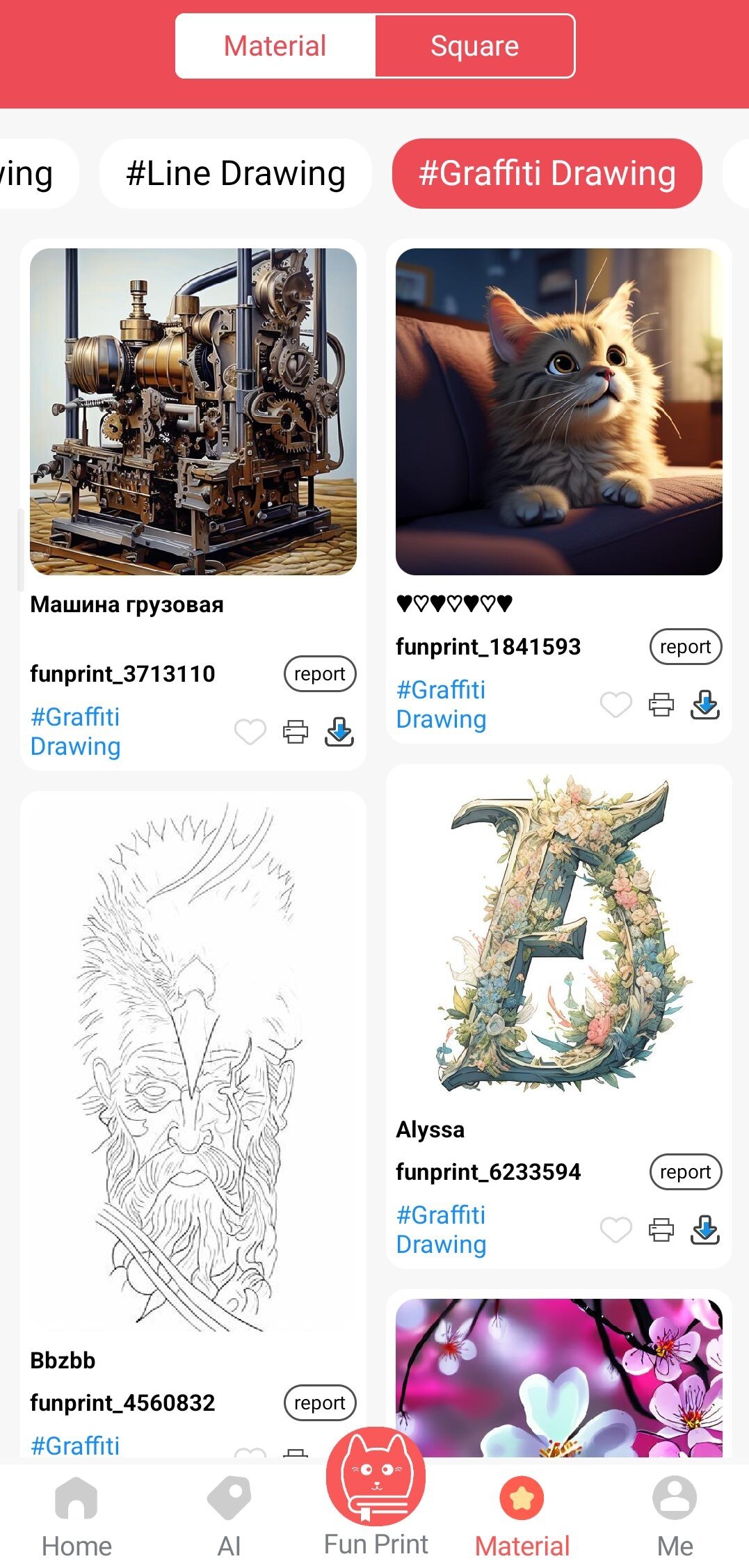Select the #Graffiti Drawing chip
749x1568 pixels.
(547, 173)
